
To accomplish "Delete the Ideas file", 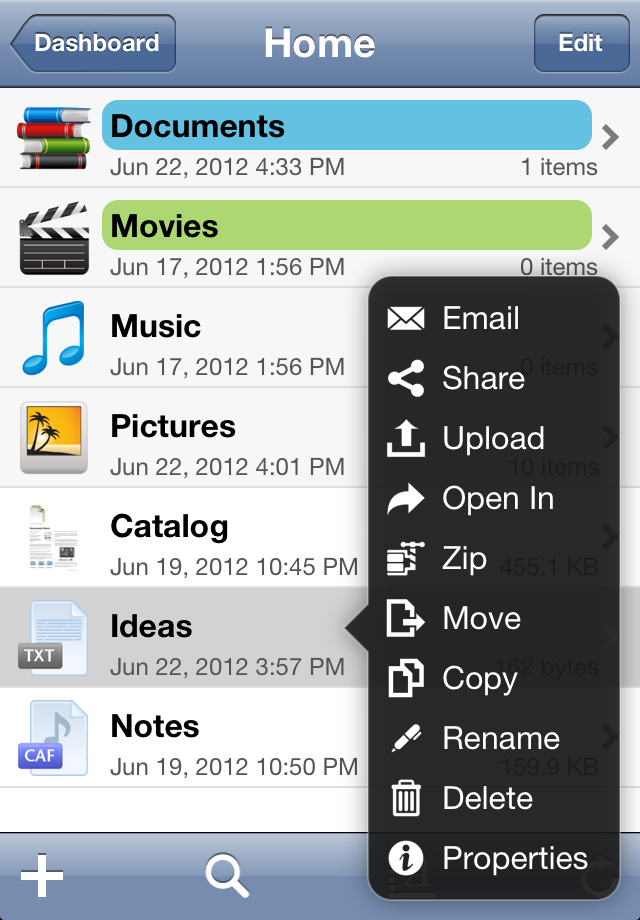I will point(487,799).
